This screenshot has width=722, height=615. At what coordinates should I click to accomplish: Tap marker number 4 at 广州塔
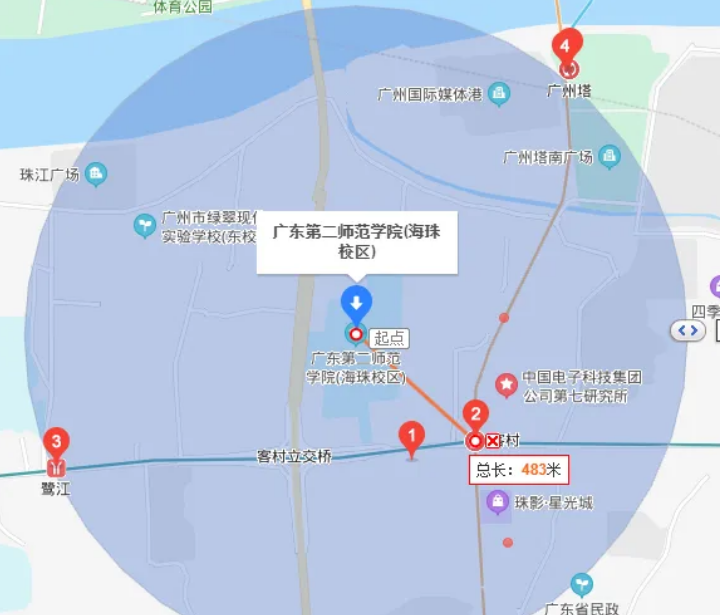click(x=567, y=47)
